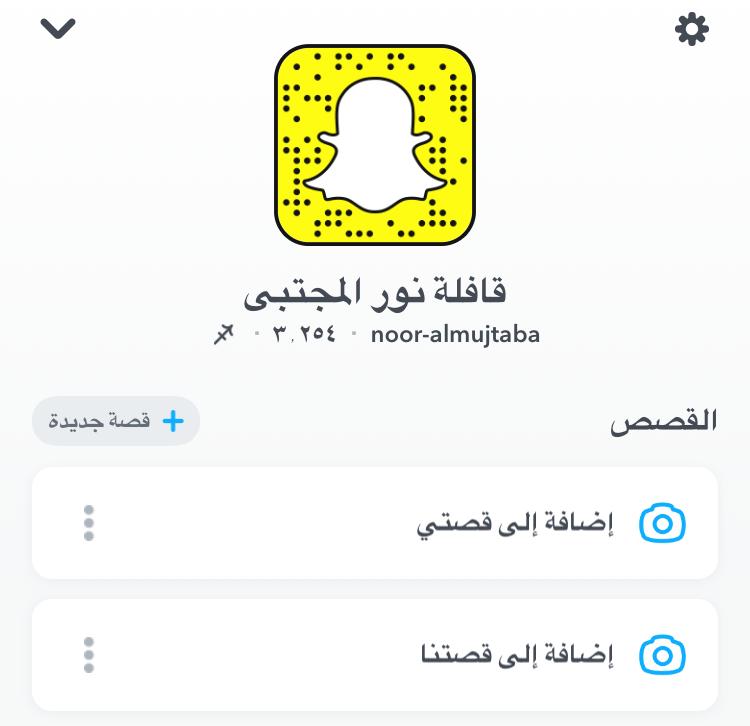The width and height of the screenshot is (750, 726).
Task: Open the settings gear
Action: 692,29
